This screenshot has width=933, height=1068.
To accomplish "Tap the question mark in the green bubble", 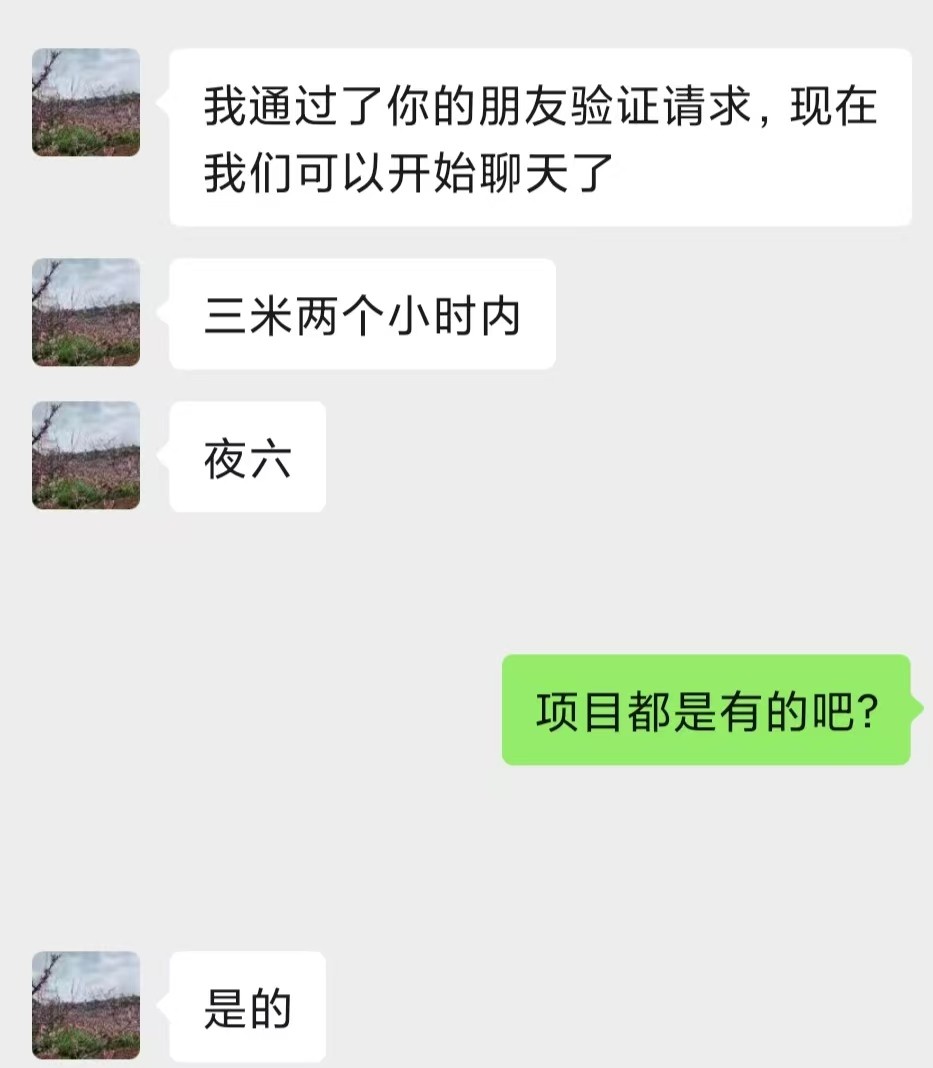I will [x=870, y=710].
